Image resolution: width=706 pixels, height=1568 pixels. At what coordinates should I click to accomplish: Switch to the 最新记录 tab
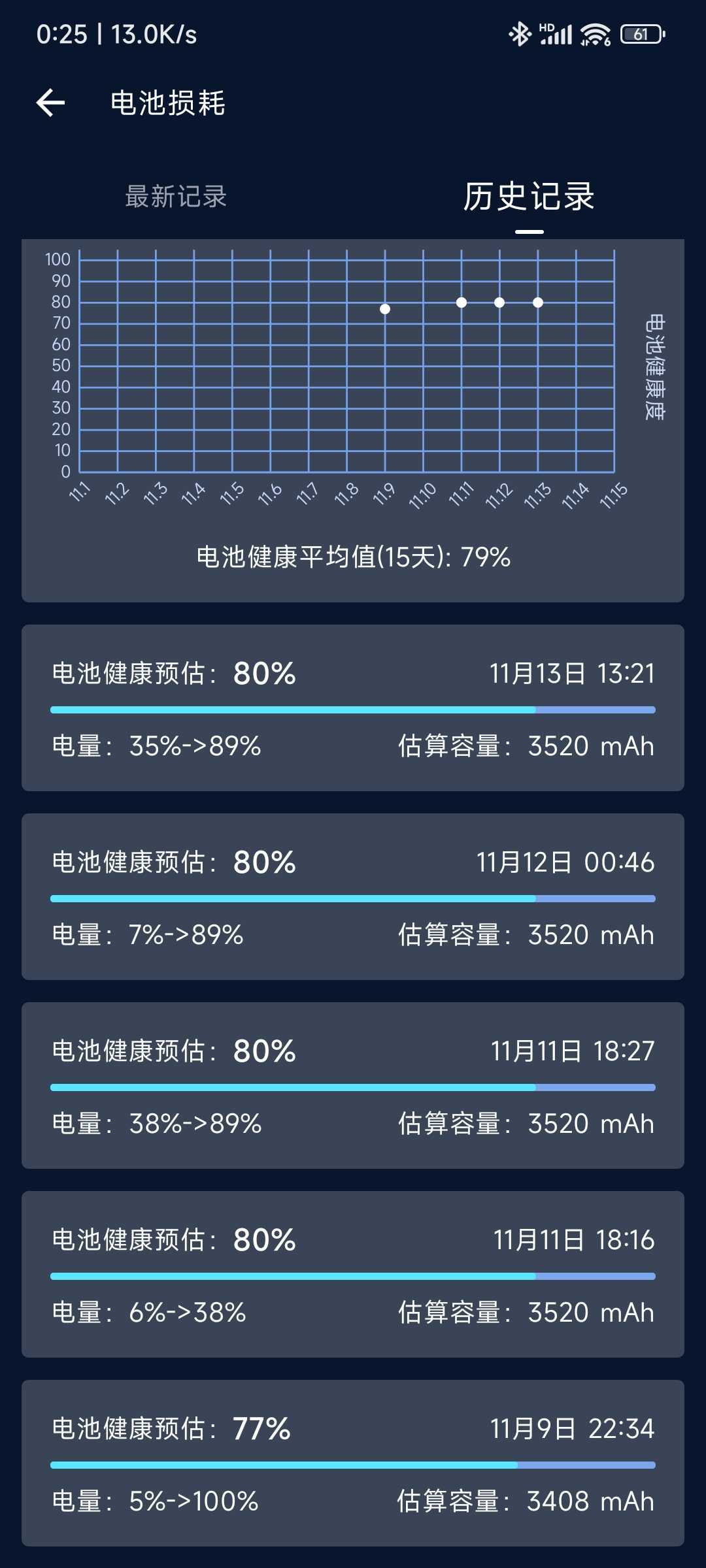pyautogui.click(x=176, y=197)
